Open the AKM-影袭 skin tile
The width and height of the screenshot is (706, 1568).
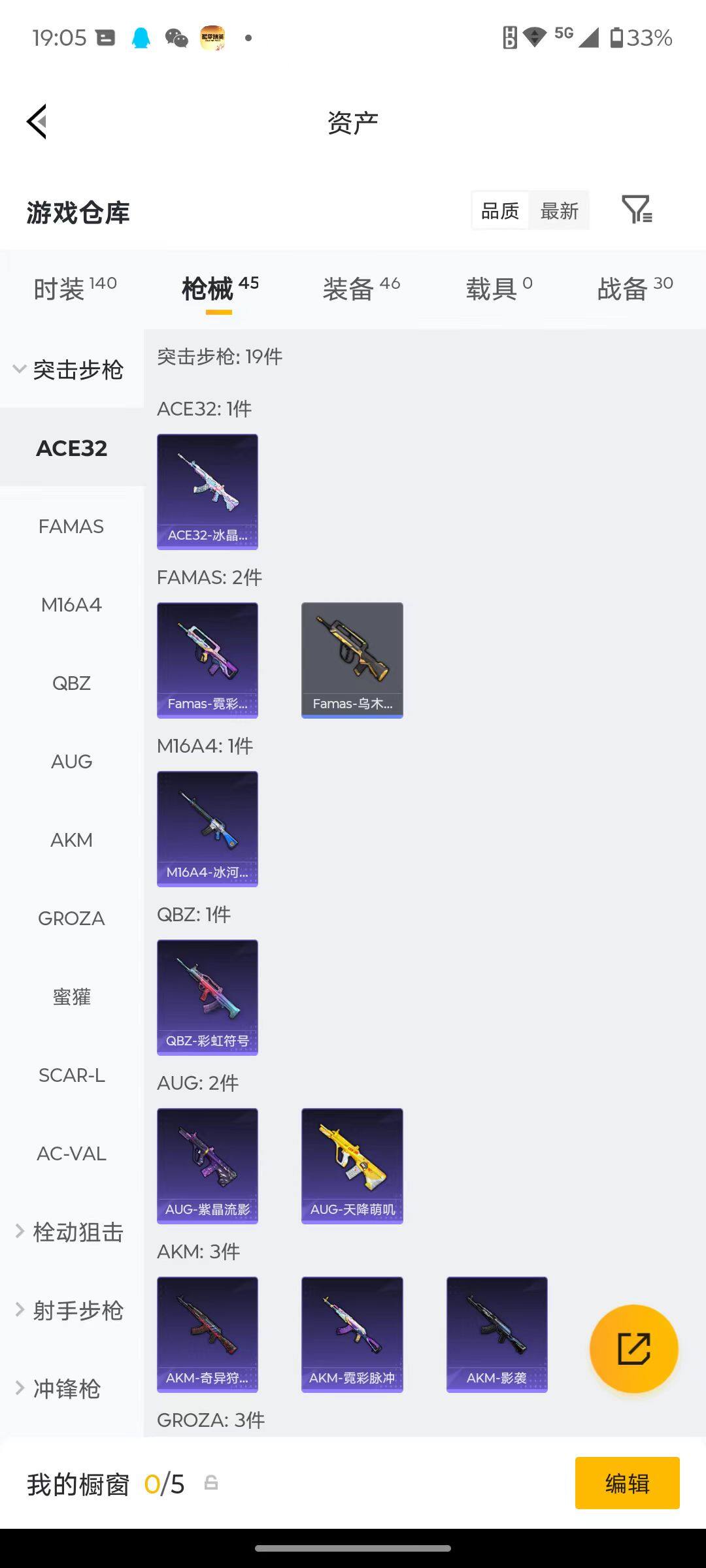[497, 1334]
